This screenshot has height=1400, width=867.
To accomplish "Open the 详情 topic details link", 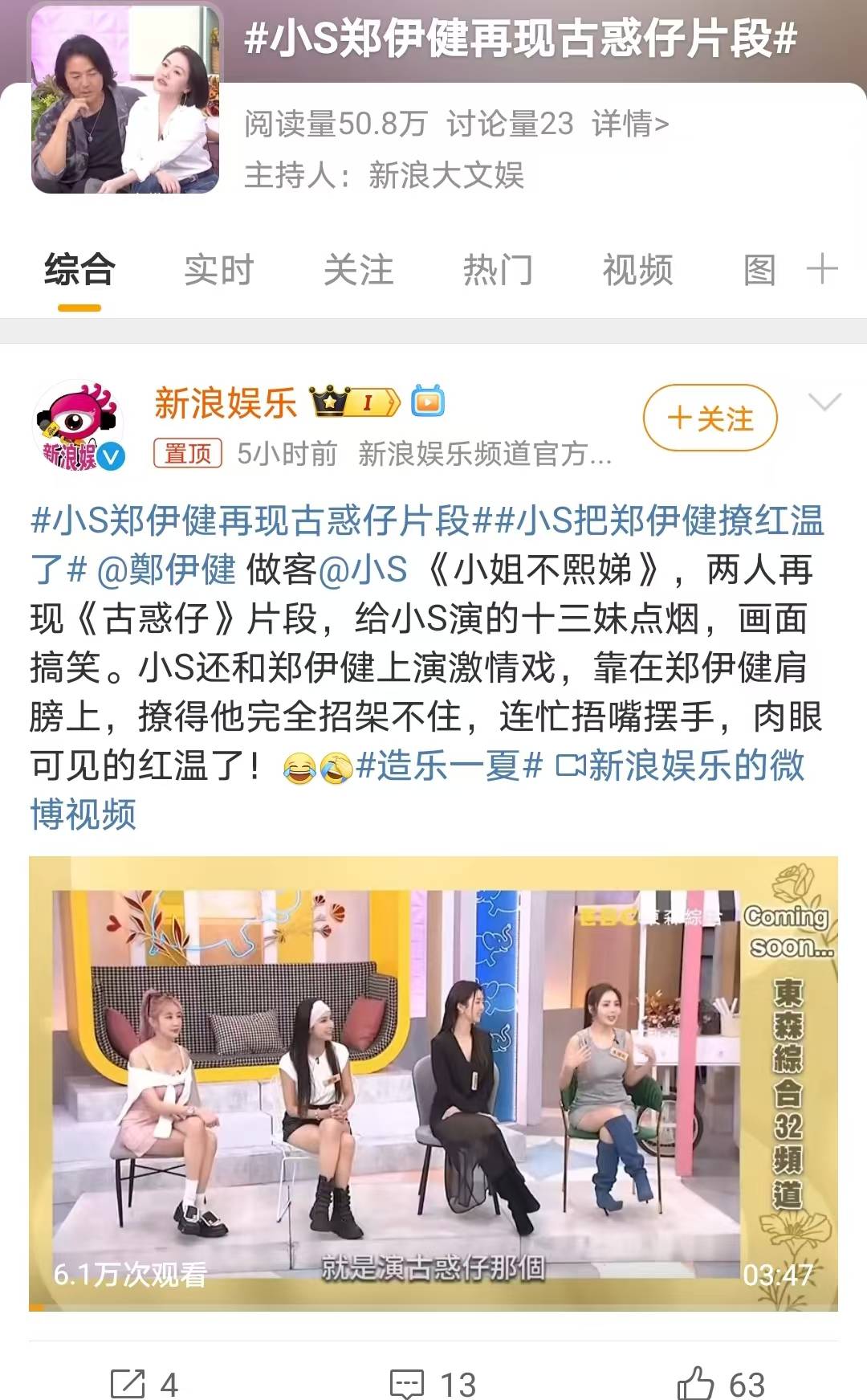I will tap(630, 124).
